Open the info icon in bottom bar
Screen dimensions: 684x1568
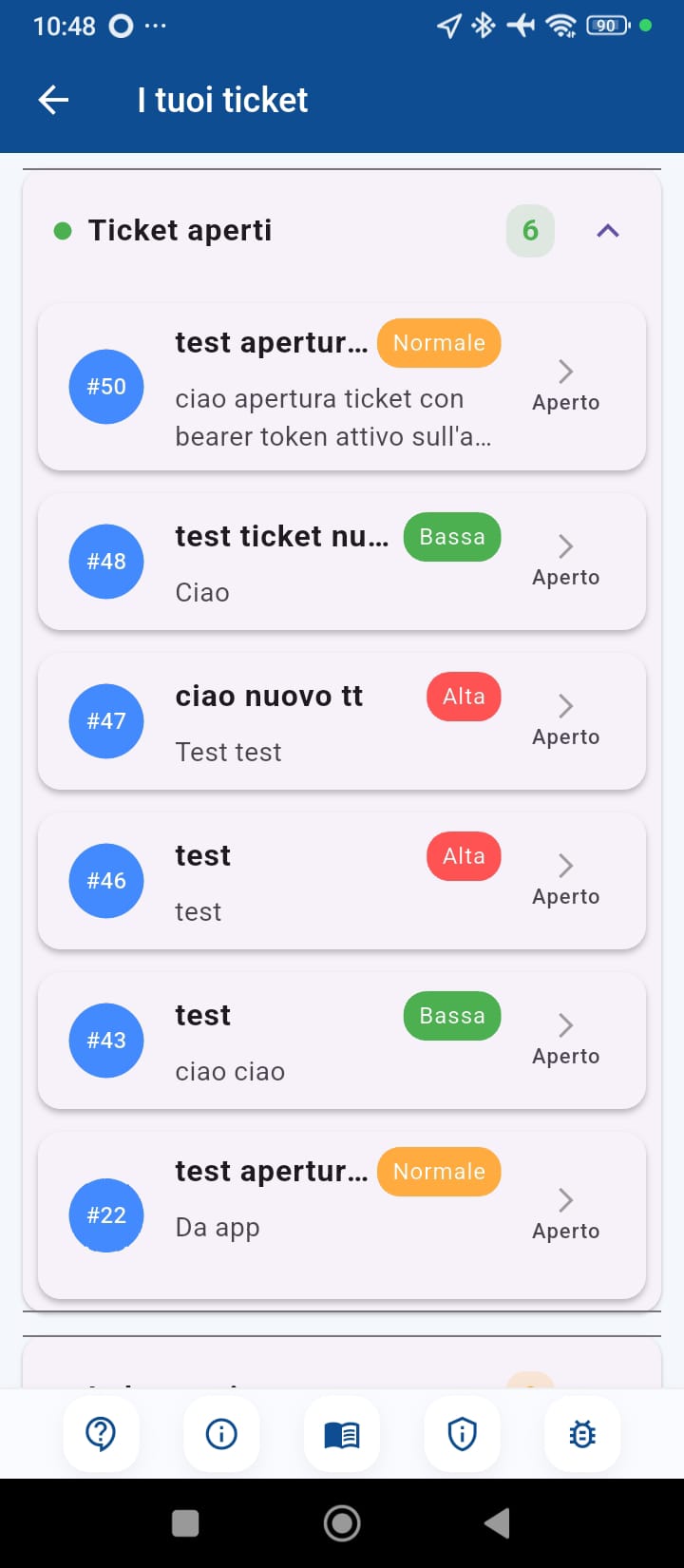coord(221,1433)
